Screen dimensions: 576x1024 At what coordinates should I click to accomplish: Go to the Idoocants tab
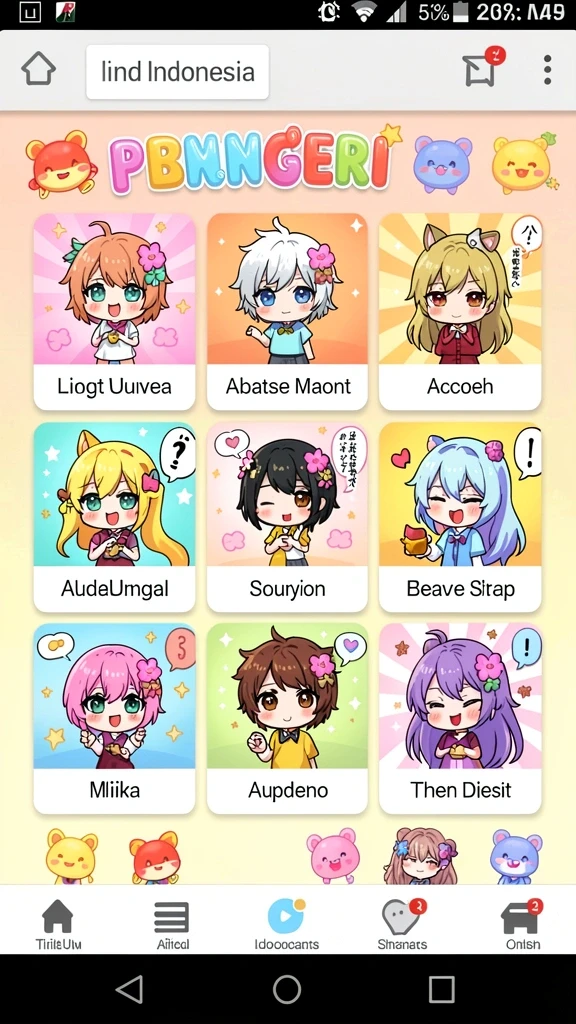pos(287,924)
